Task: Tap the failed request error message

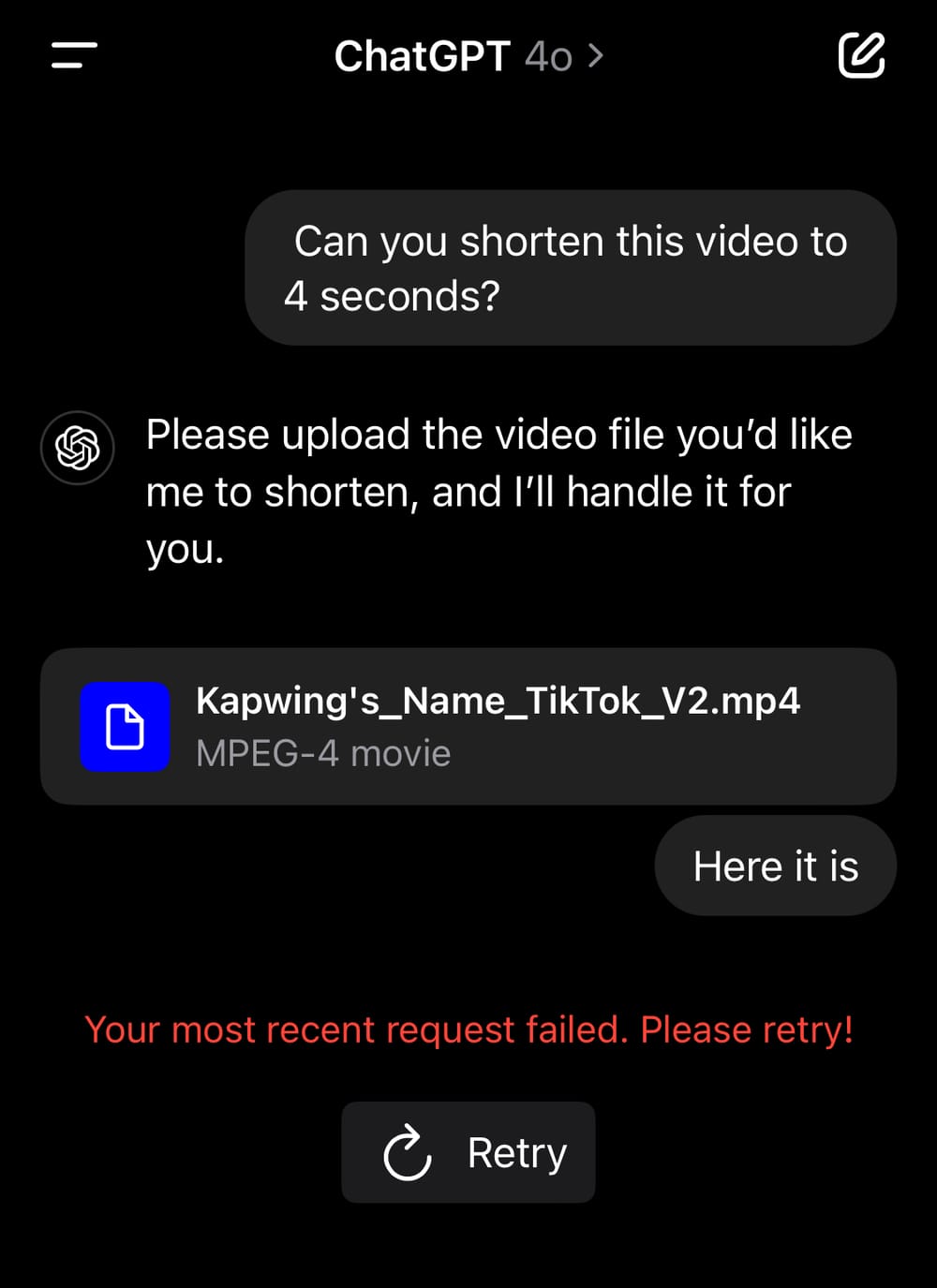Action: pos(468,1029)
